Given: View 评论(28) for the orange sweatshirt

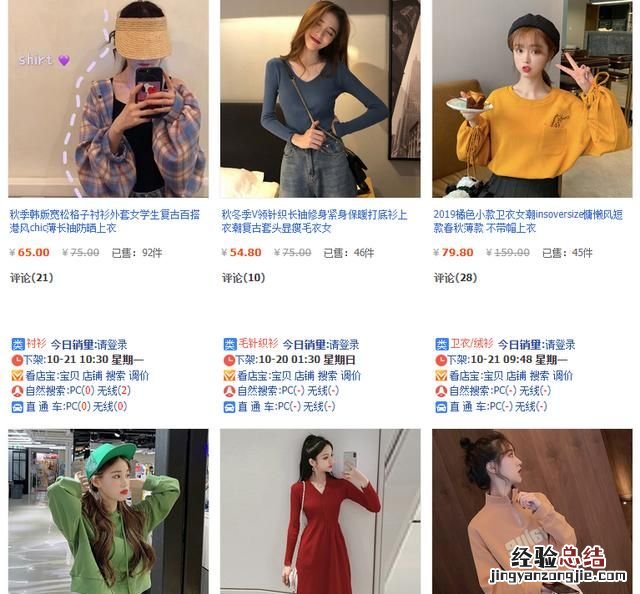Looking at the screenshot, I should (x=456, y=277).
